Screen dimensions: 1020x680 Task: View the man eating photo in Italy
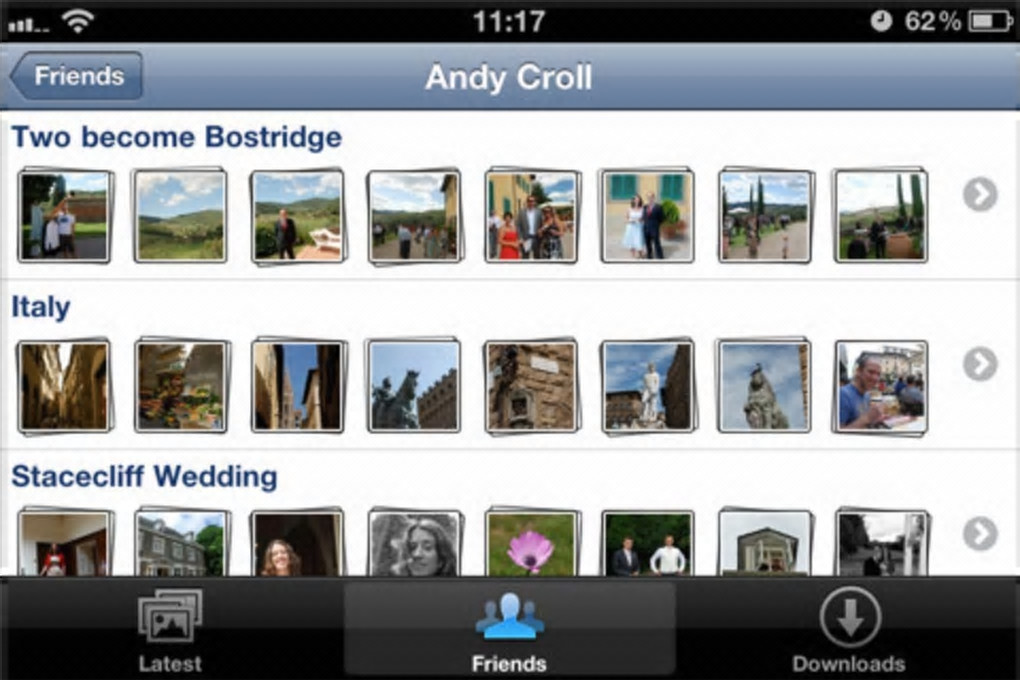tap(880, 387)
